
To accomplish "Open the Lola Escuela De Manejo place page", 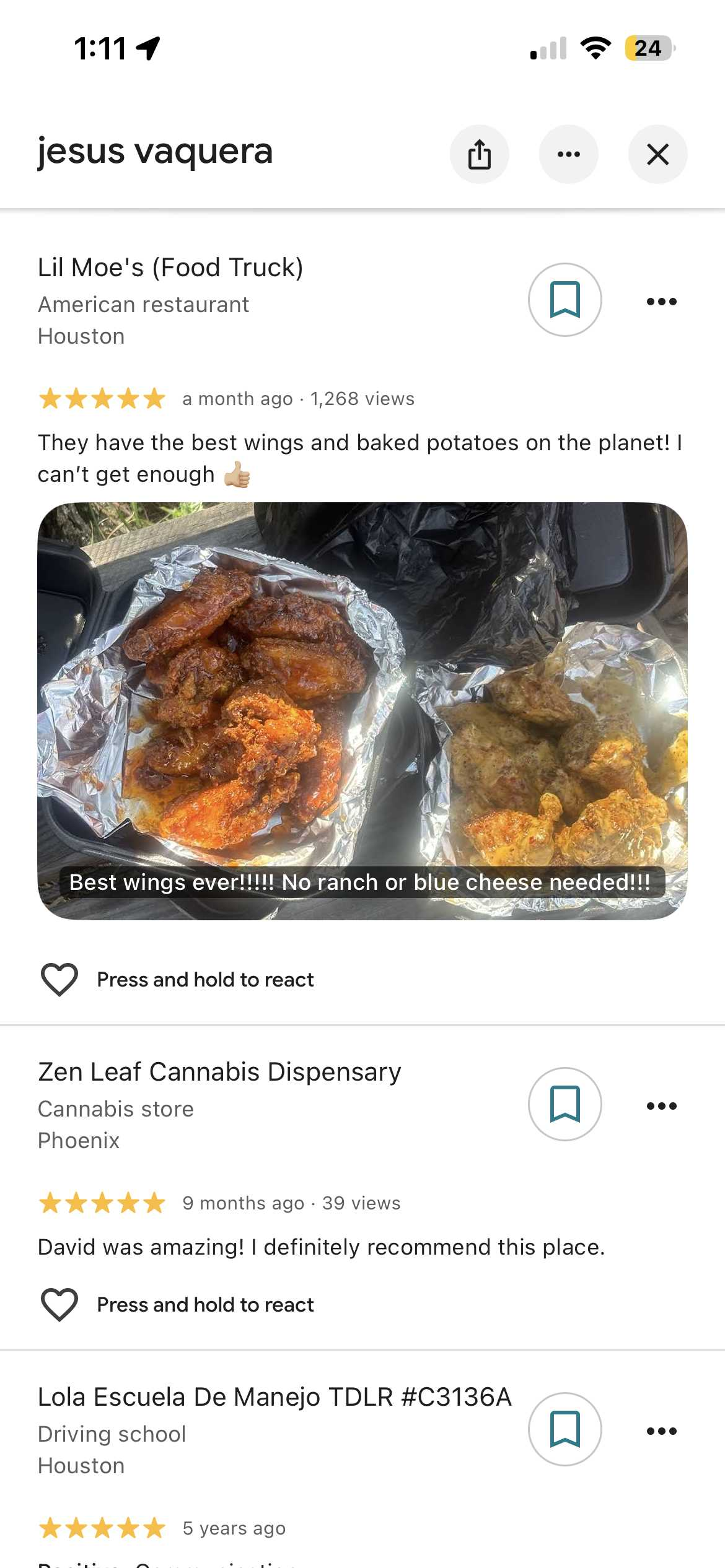I will pyautogui.click(x=275, y=1397).
